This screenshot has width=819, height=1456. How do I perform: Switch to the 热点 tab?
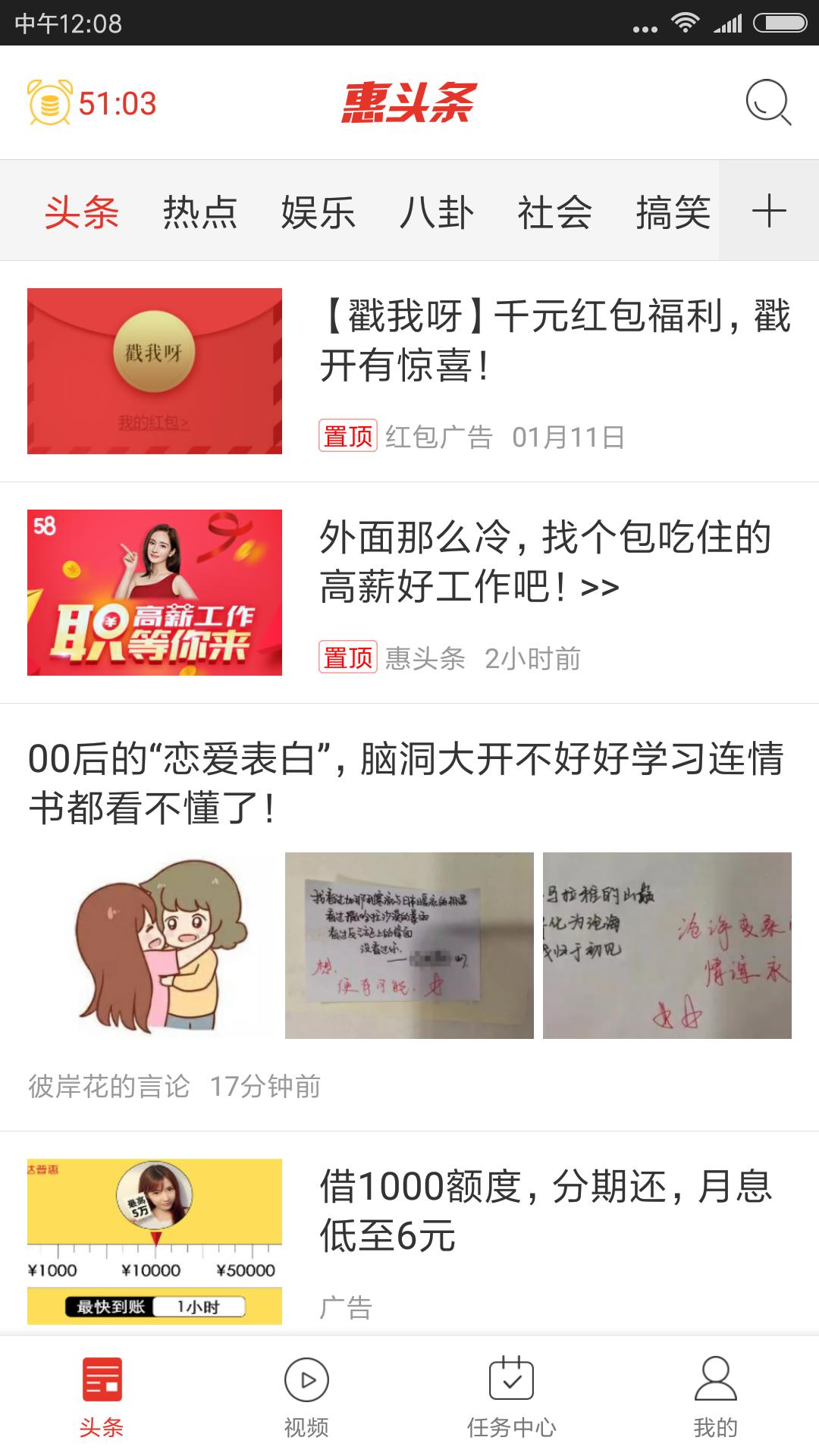(x=199, y=212)
